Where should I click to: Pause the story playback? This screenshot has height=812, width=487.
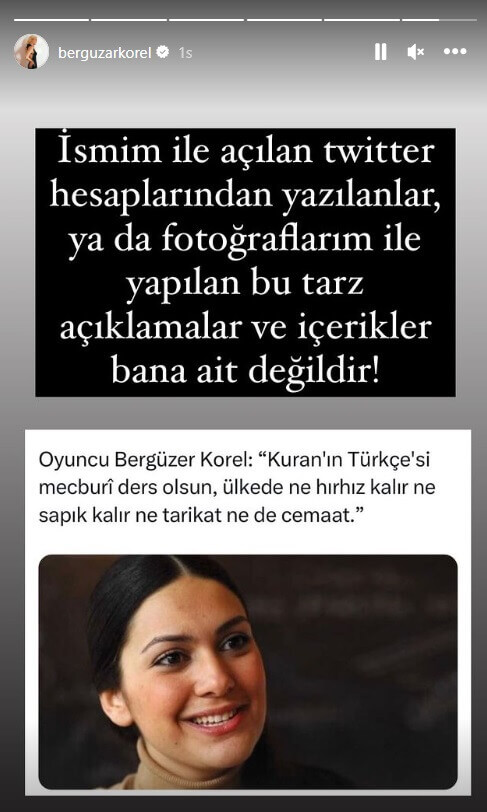click(x=380, y=52)
